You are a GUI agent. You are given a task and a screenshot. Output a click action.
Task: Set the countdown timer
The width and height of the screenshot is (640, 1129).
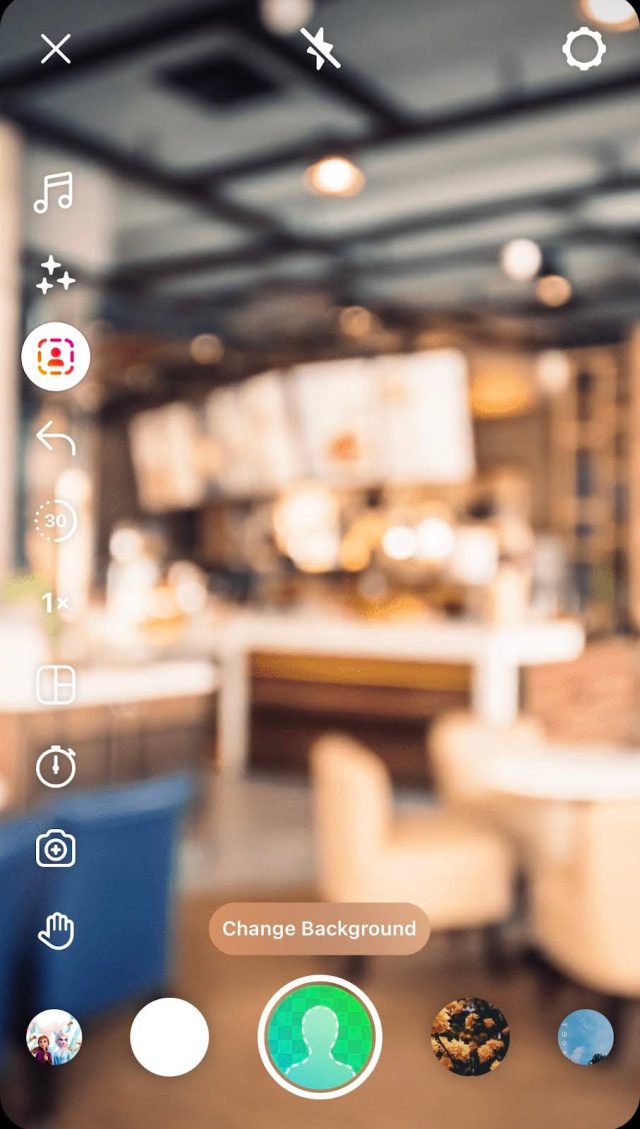(56, 767)
